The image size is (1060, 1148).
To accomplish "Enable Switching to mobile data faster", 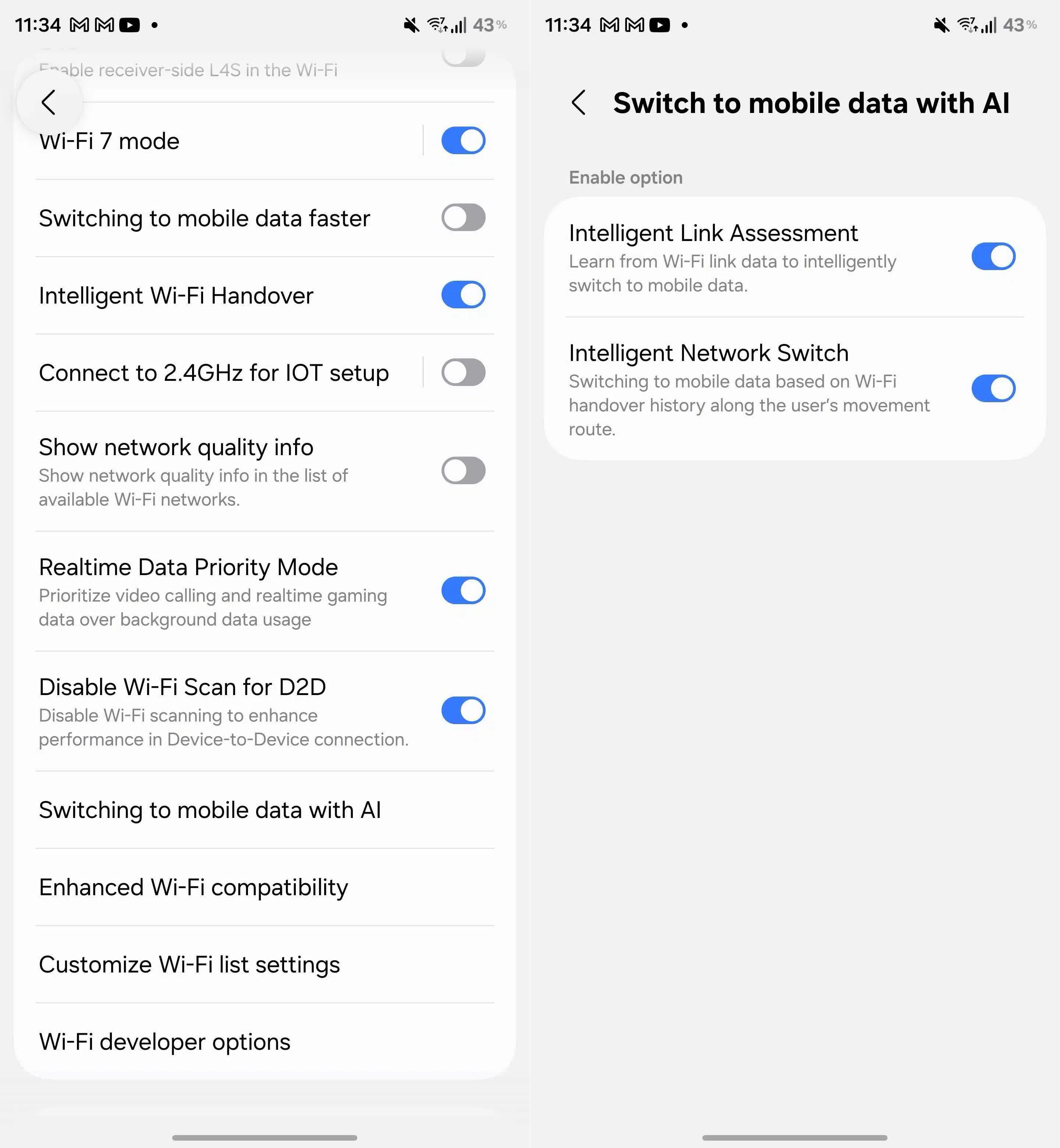I will coord(463,218).
